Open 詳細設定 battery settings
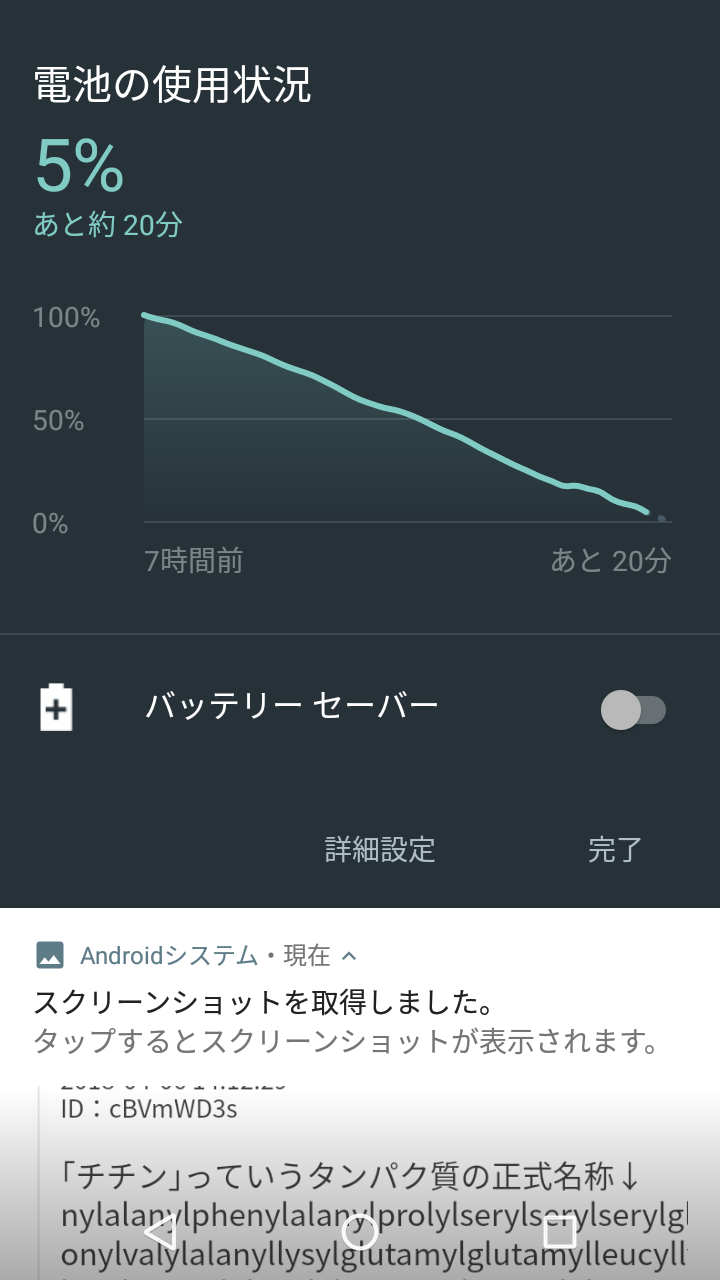720x1280 pixels. pyautogui.click(x=380, y=850)
